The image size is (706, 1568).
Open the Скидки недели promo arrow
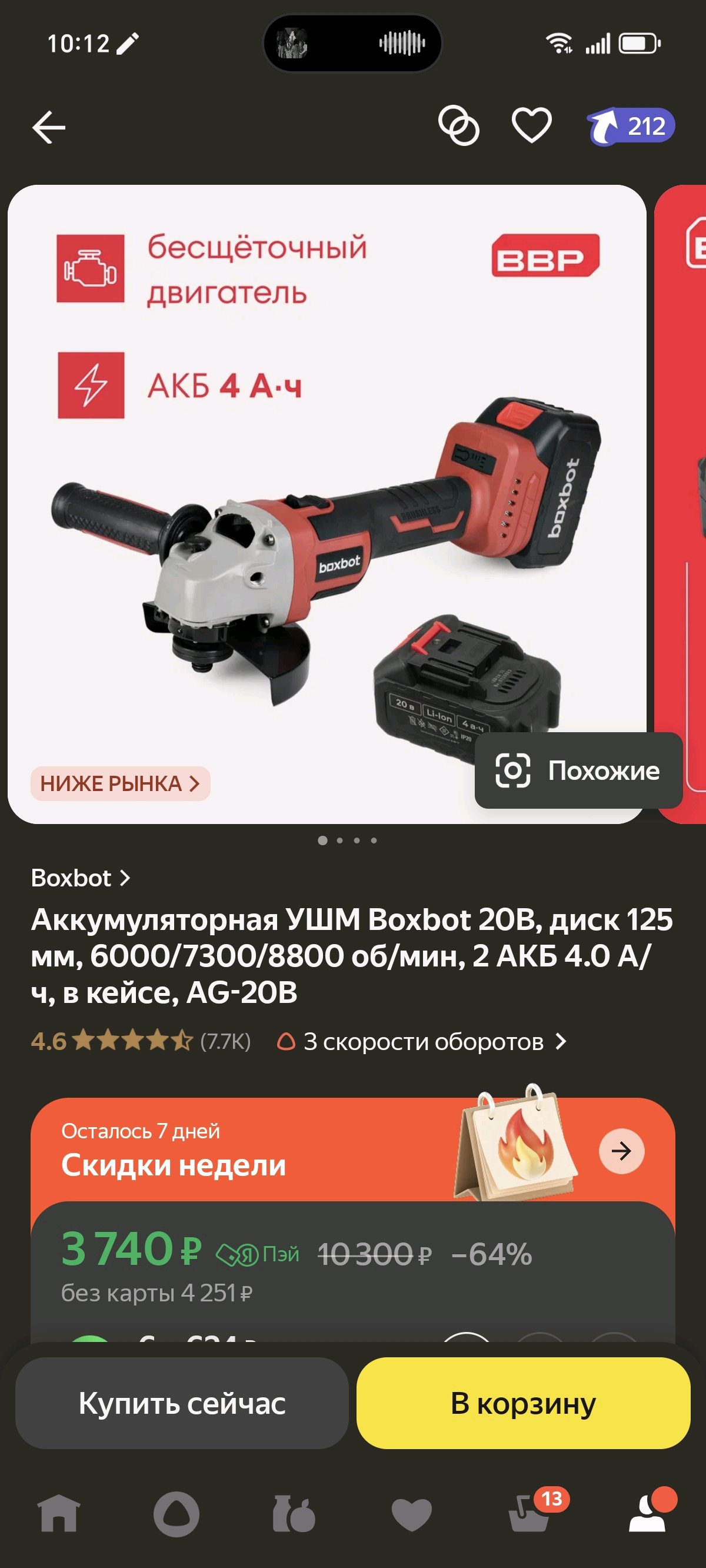(x=621, y=1151)
